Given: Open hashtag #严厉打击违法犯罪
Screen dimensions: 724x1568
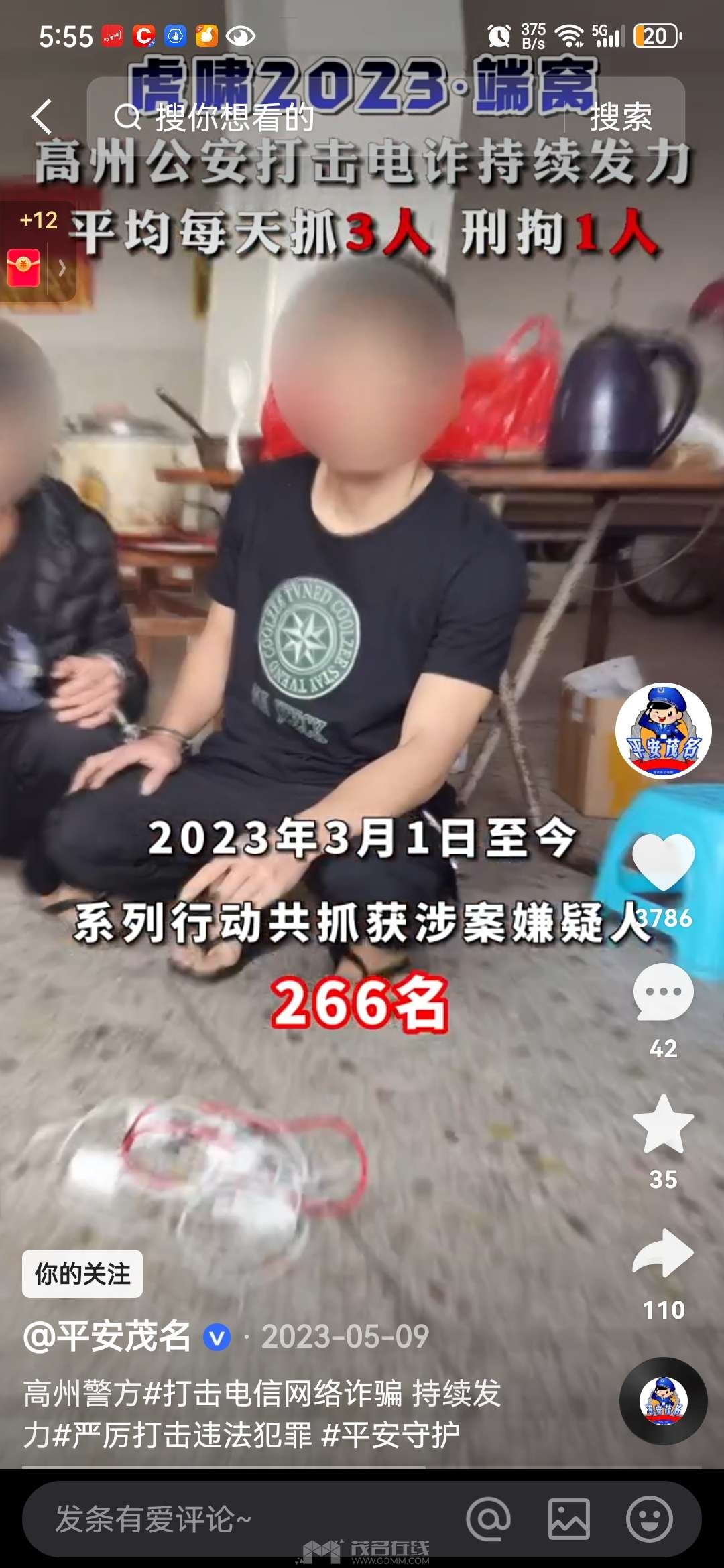Looking at the screenshot, I should pyautogui.click(x=182, y=1434).
